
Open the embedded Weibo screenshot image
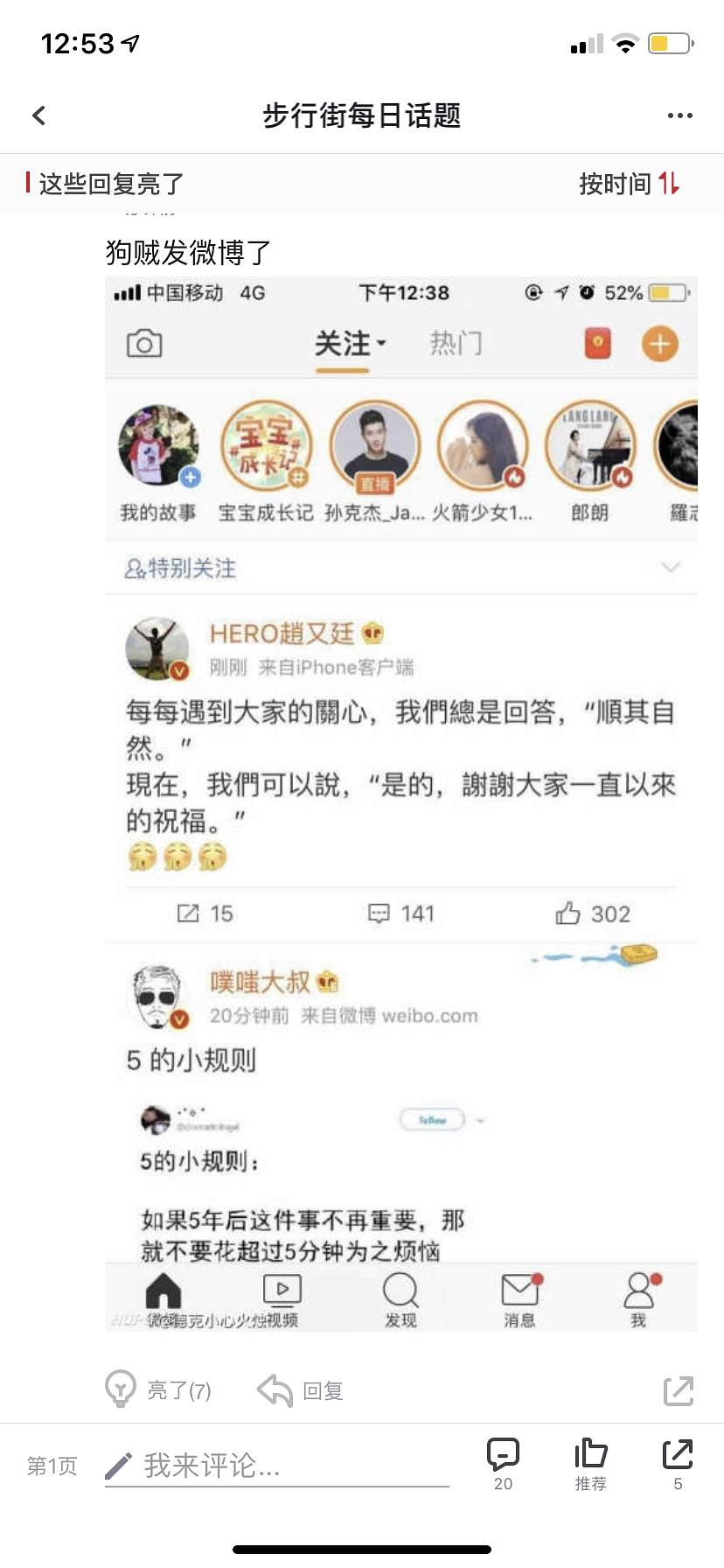(401, 804)
